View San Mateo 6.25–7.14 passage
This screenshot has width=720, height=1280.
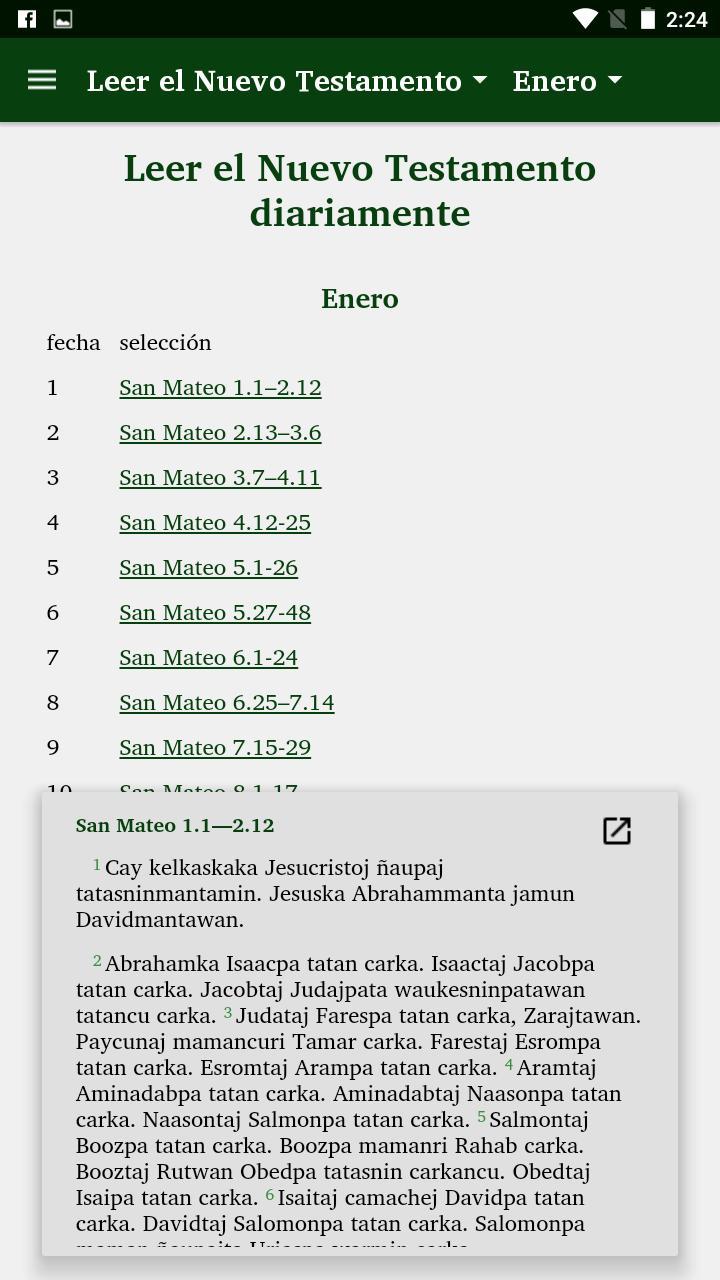pyautogui.click(x=226, y=703)
